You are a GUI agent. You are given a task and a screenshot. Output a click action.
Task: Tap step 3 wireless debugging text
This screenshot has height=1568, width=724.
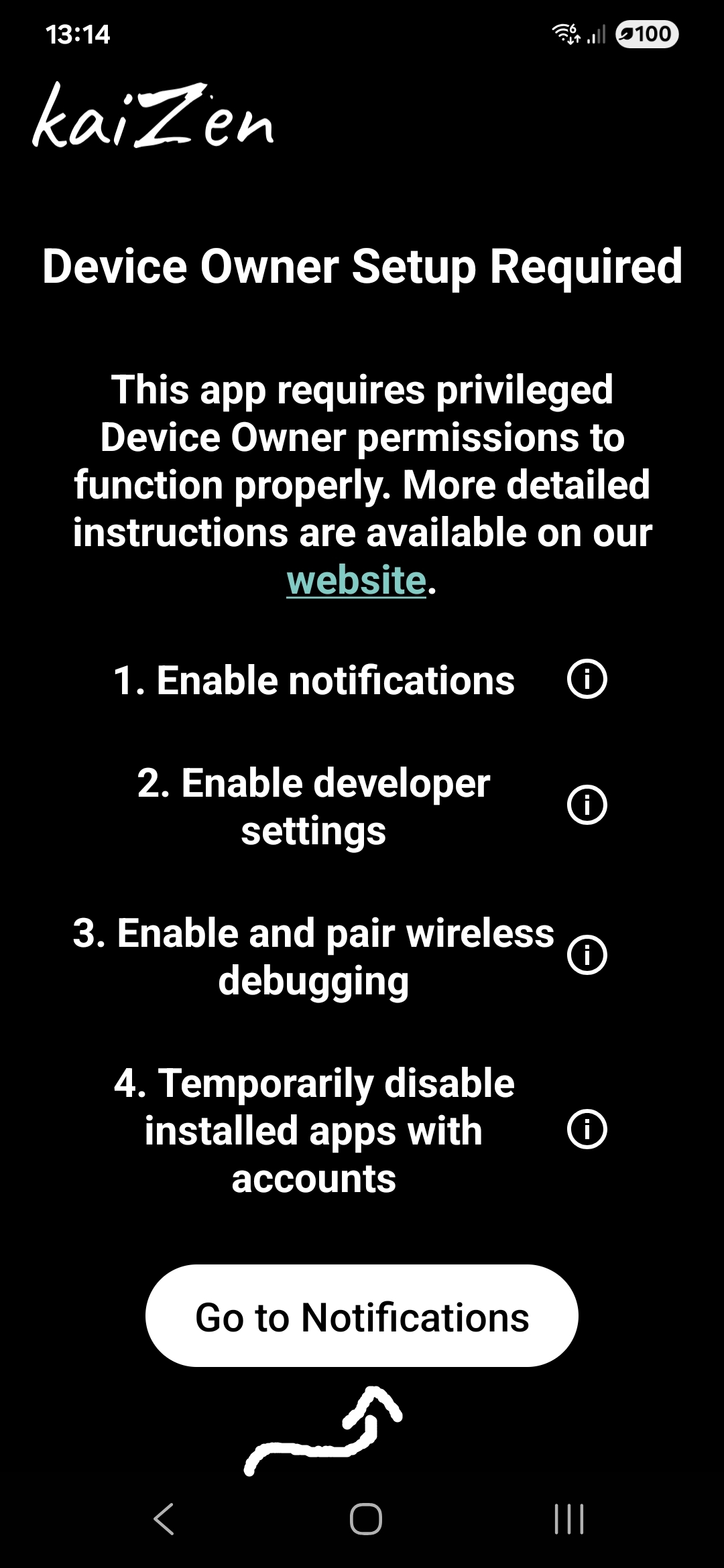[313, 956]
